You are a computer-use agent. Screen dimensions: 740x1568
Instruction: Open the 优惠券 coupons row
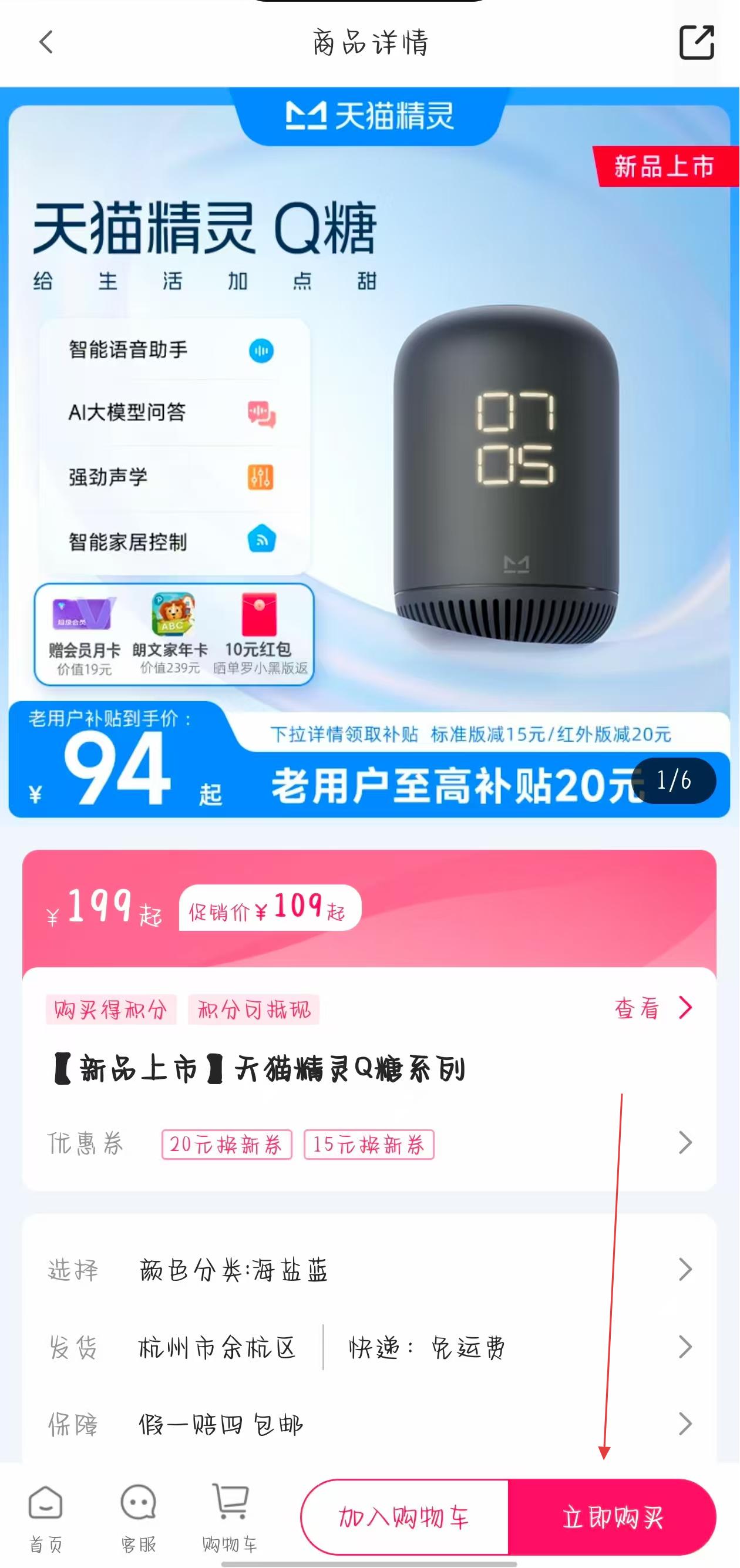pos(369,1144)
